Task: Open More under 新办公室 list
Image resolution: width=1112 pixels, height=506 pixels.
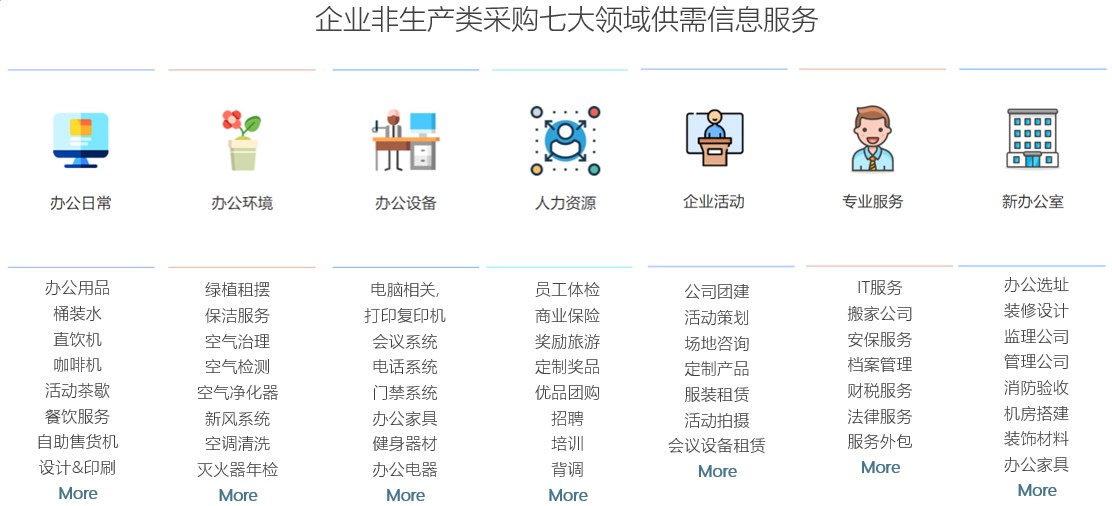Action: point(1037,490)
